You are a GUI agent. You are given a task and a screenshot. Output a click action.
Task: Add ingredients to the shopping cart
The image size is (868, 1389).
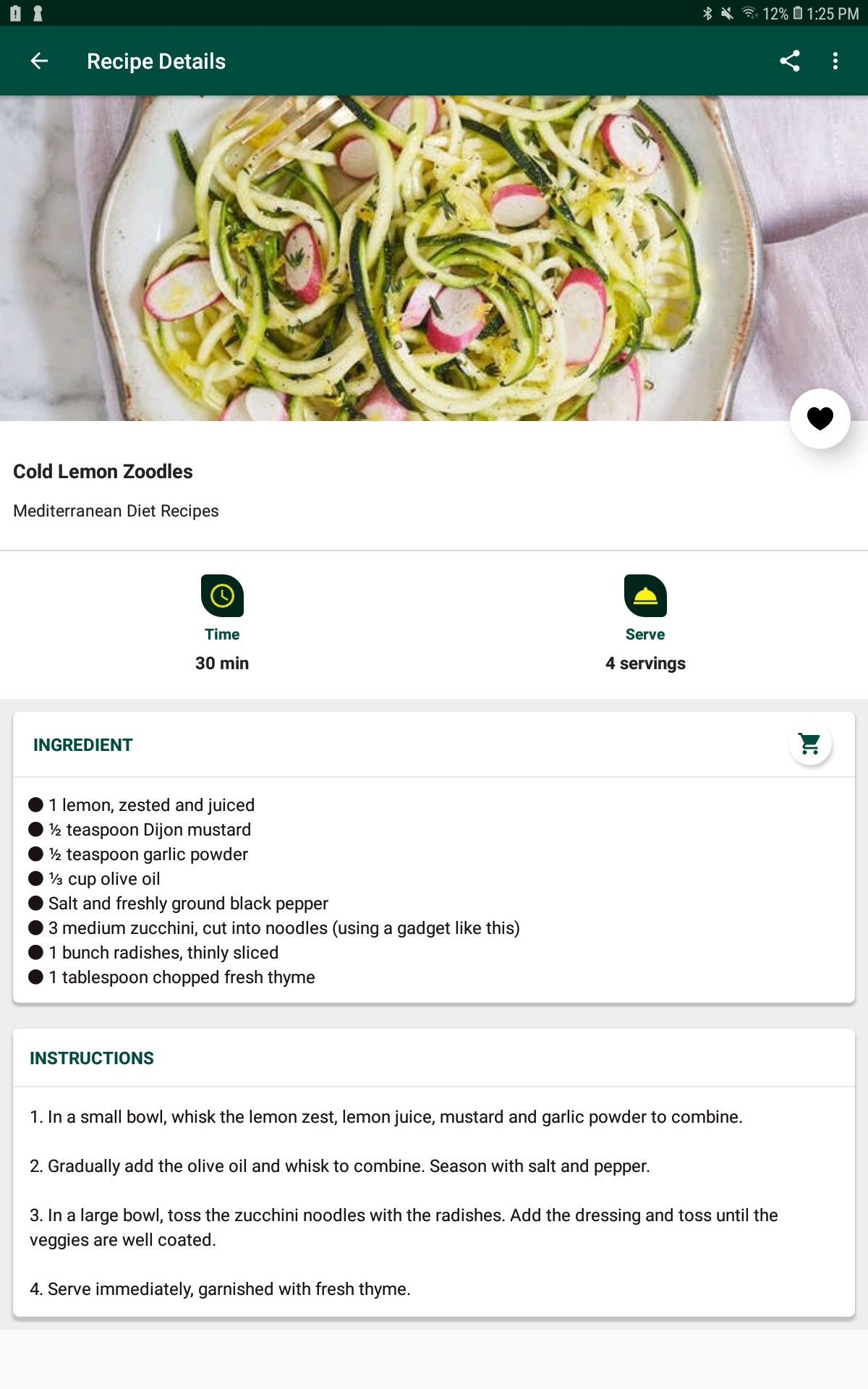pyautogui.click(x=809, y=744)
